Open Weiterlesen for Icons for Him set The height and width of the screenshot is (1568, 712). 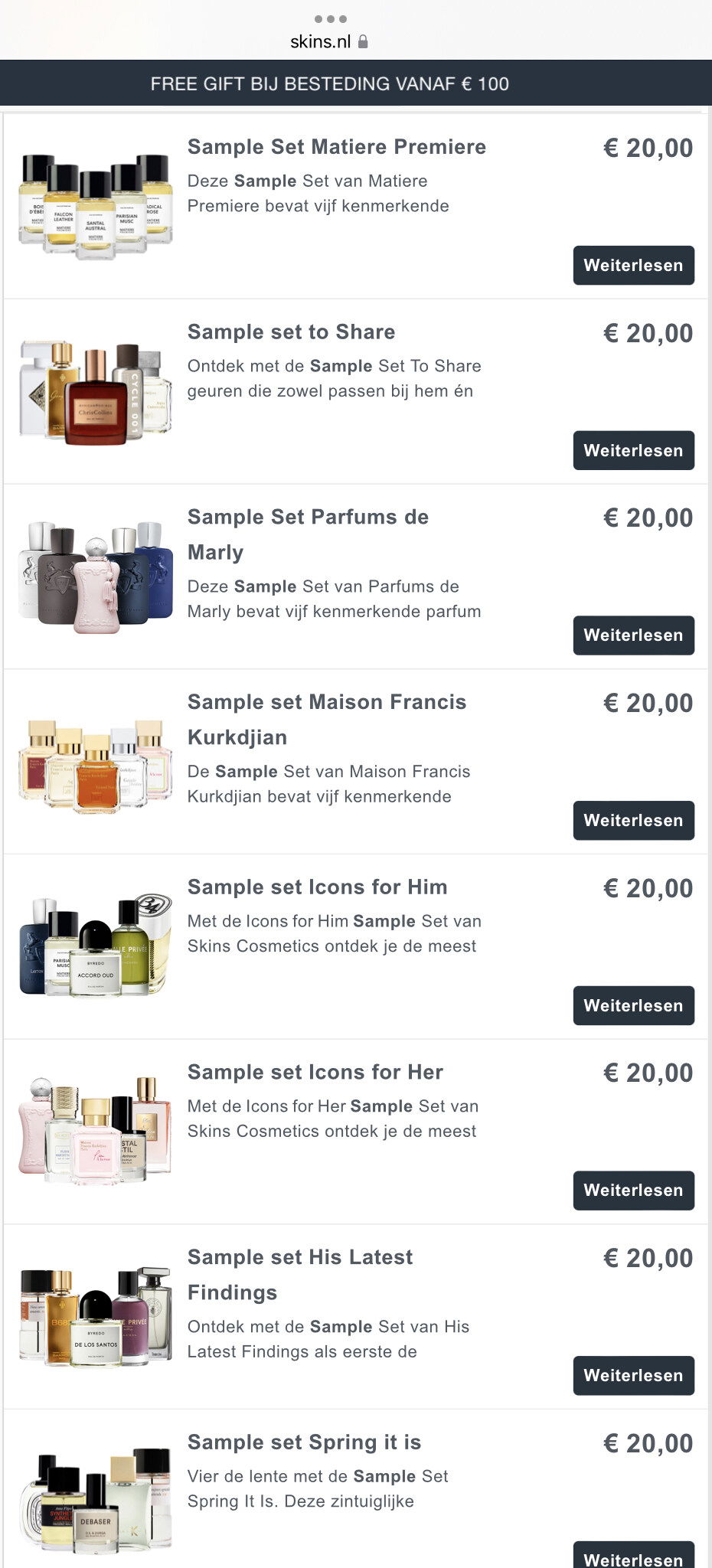pos(633,1005)
